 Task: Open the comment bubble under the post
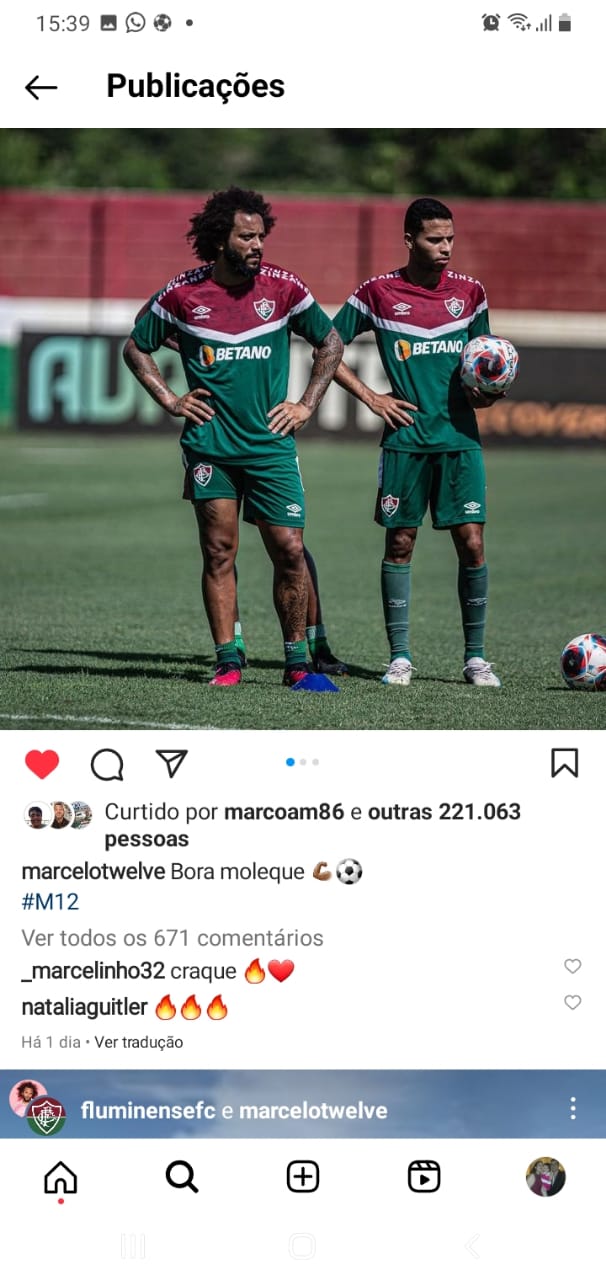tap(107, 764)
